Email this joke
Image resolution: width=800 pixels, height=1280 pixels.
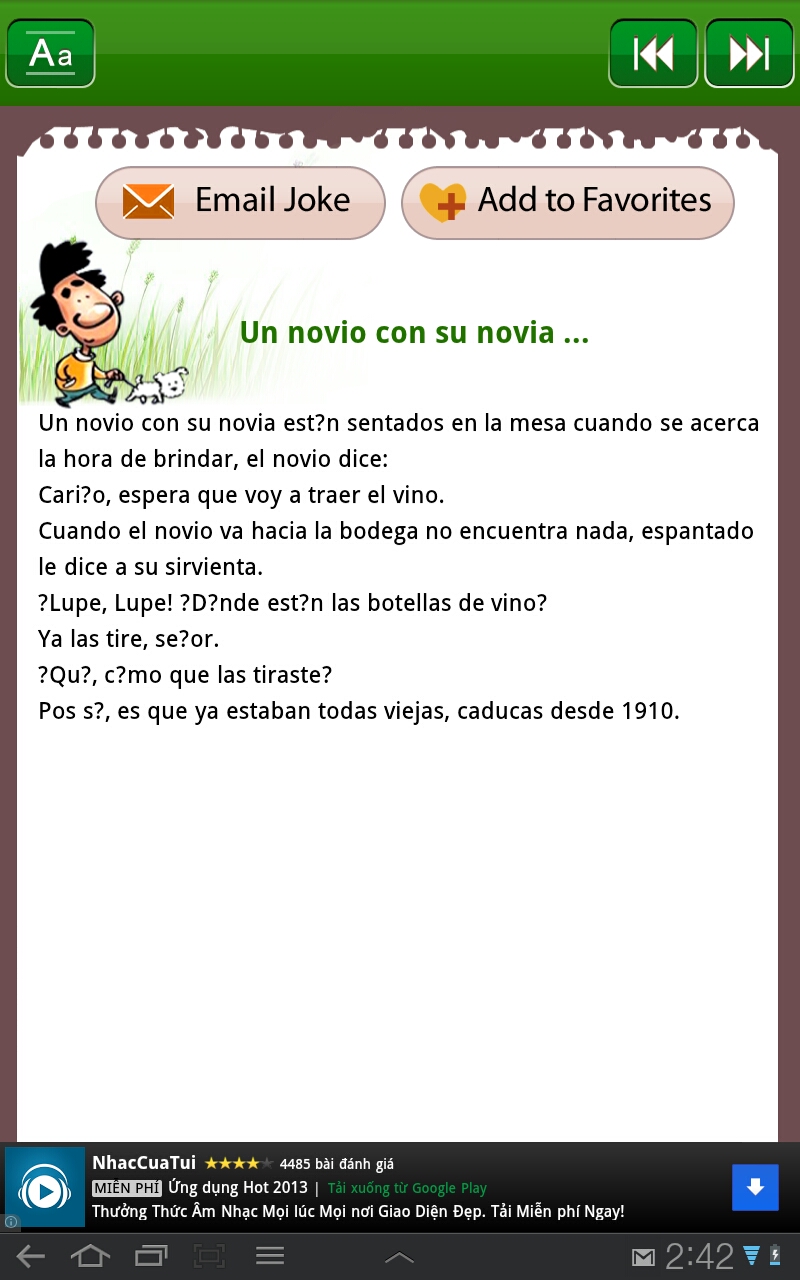[240, 202]
